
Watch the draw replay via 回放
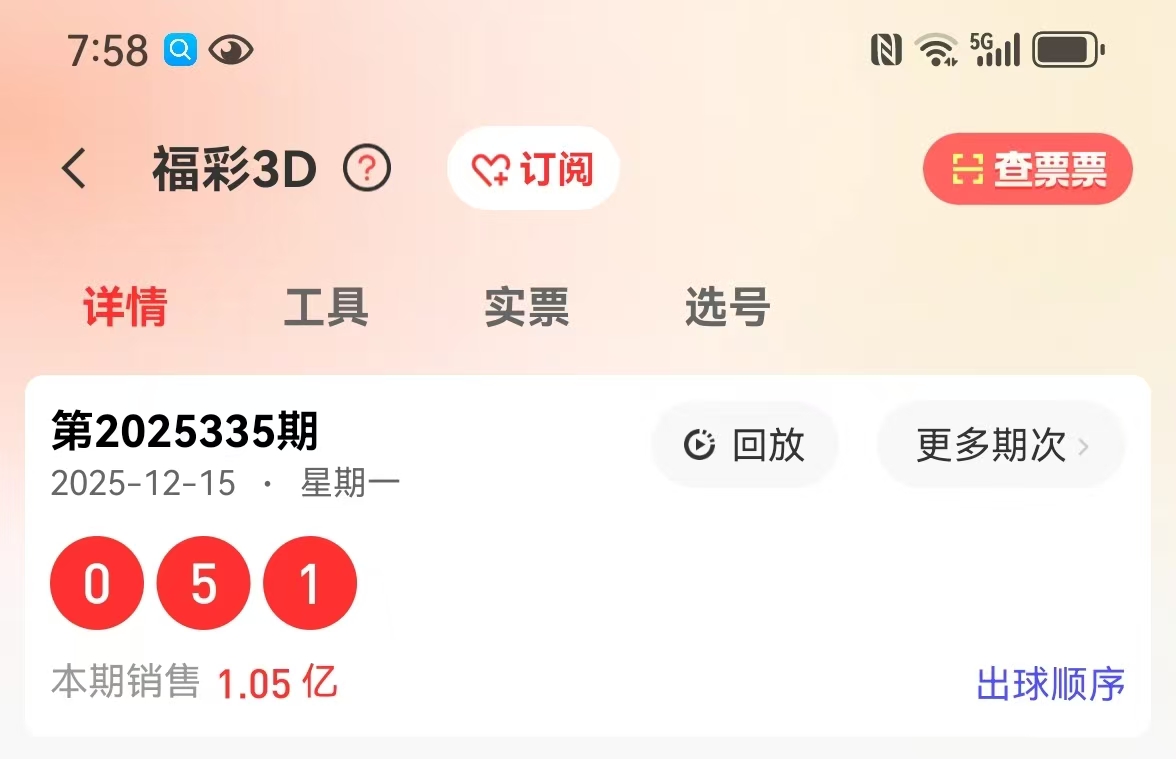coord(745,445)
